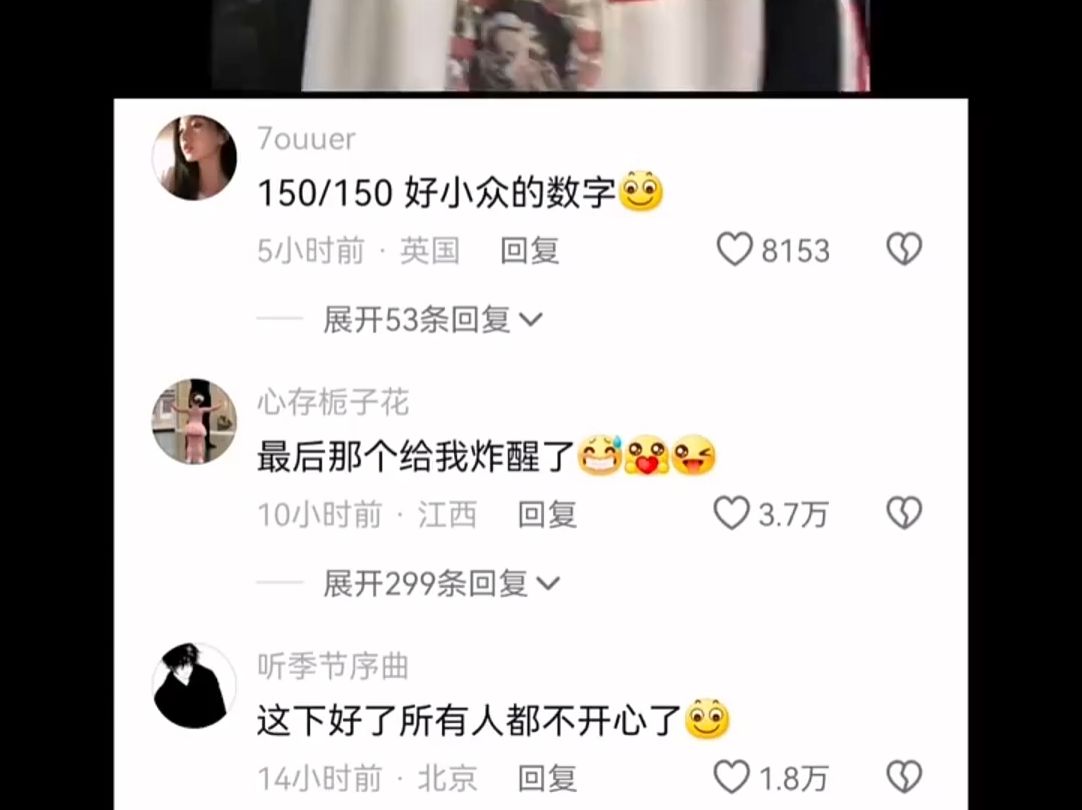This screenshot has width=1082, height=810.
Task: Like 7ouuer's comment about 150/150
Action: coord(735,249)
